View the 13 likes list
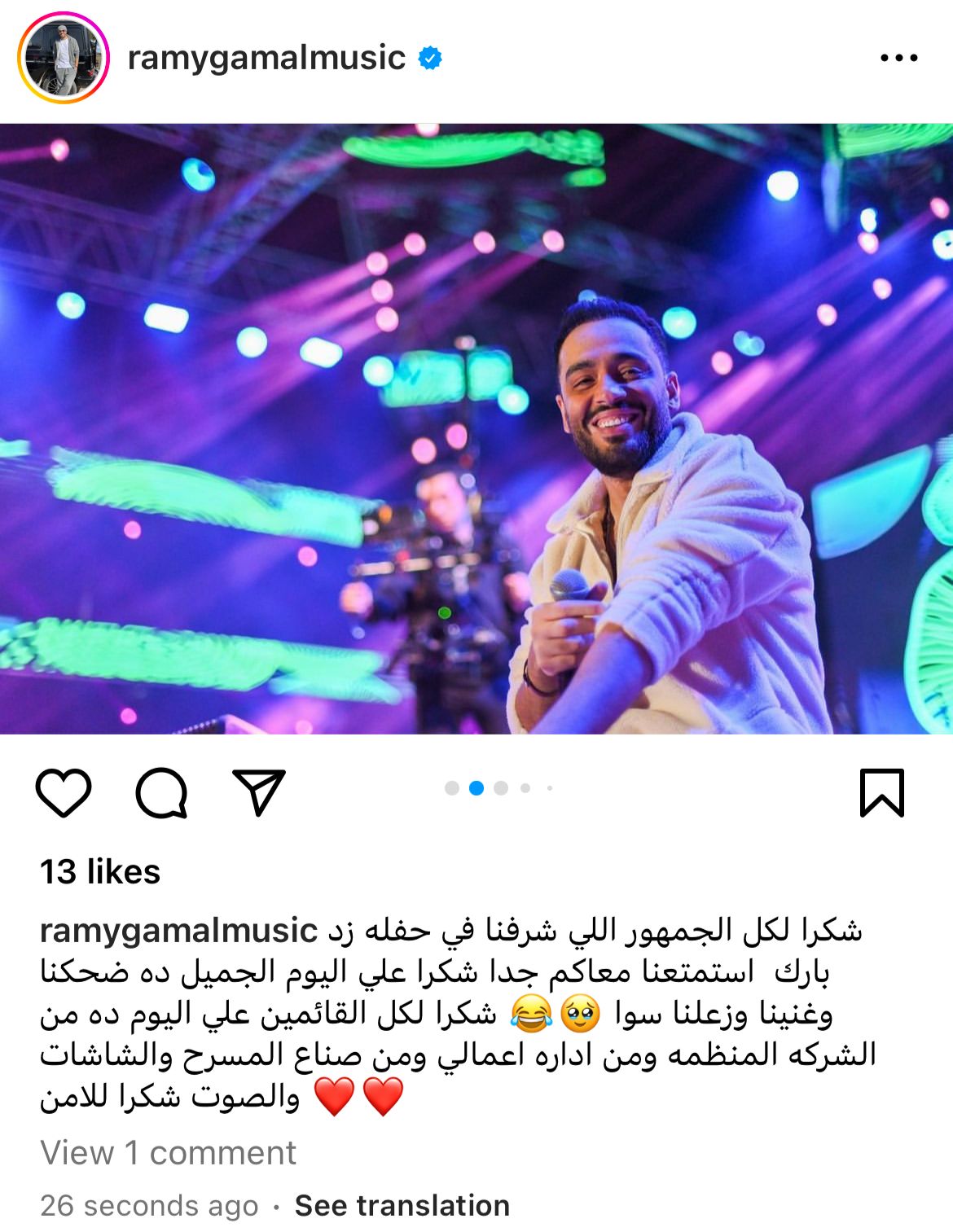 [x=100, y=872]
